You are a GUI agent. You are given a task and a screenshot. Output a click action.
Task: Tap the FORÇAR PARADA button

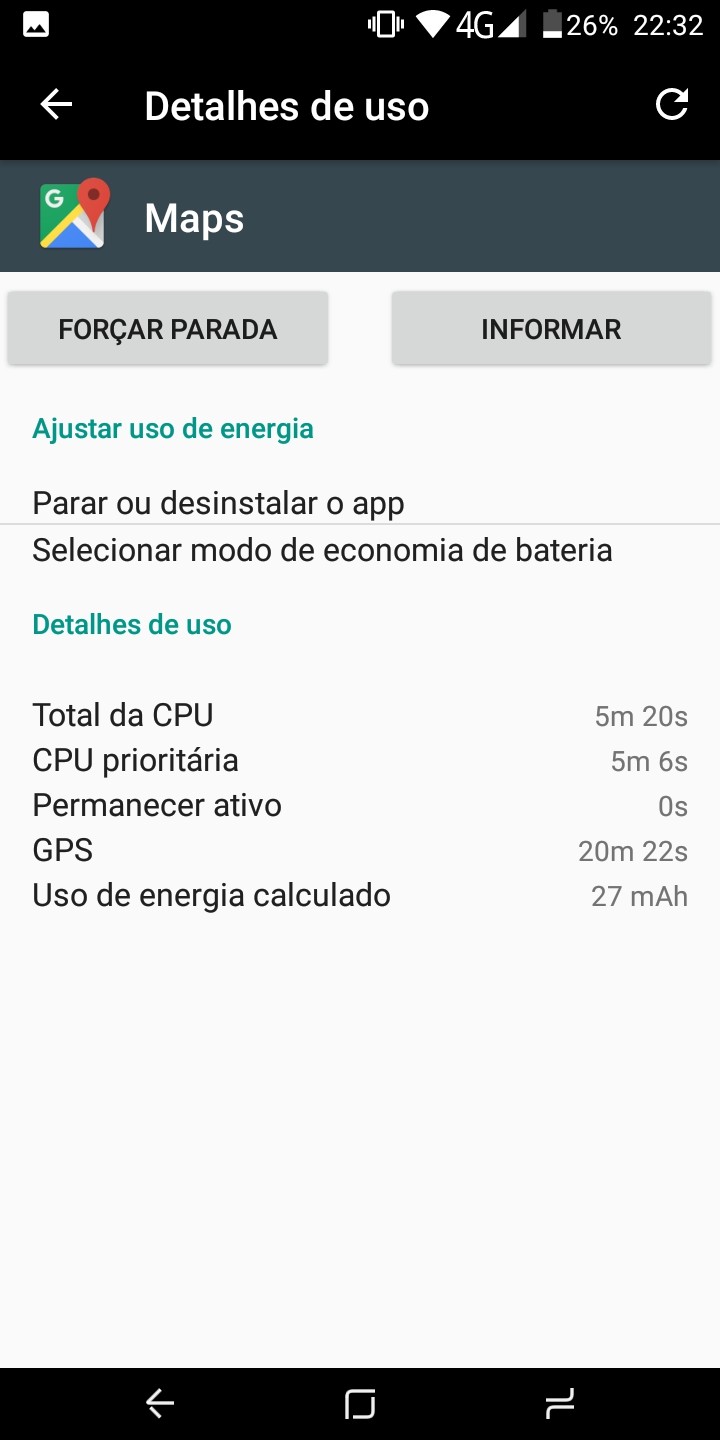[168, 329]
